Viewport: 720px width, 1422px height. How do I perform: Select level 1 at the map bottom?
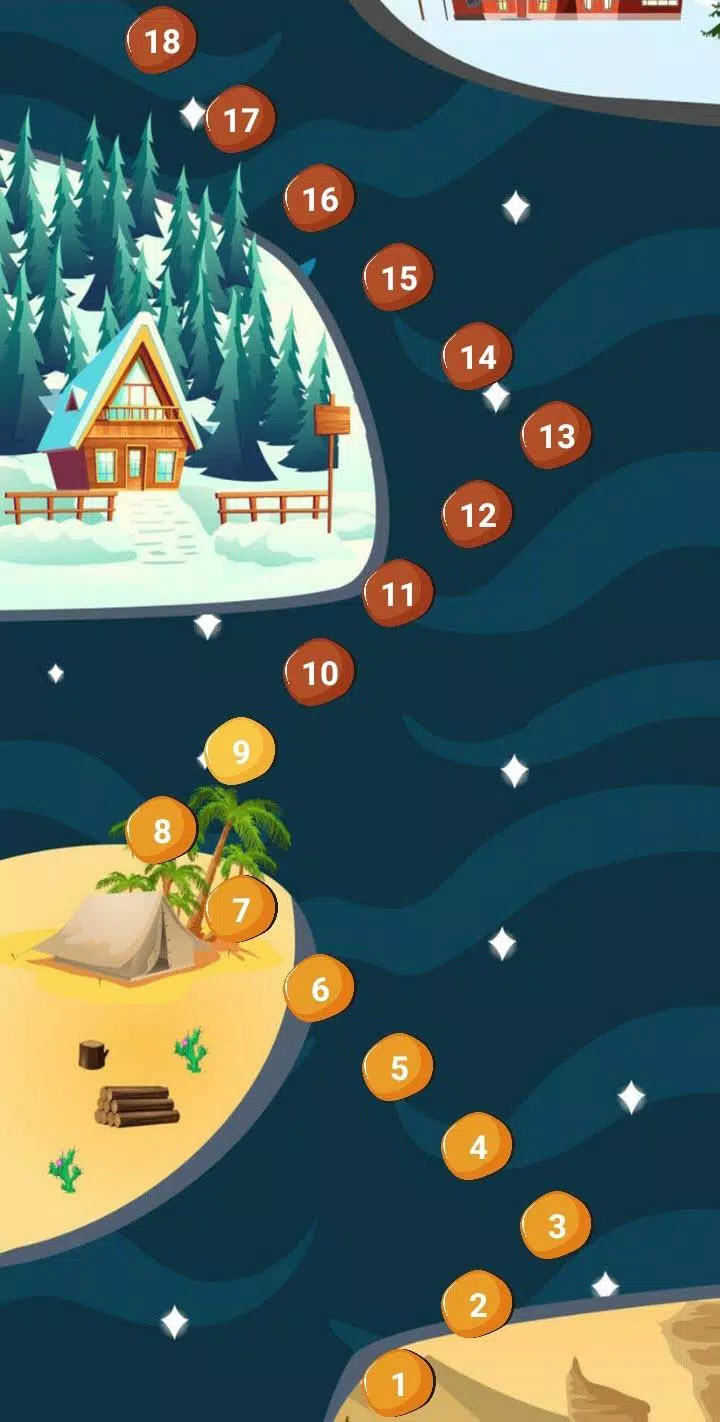click(400, 1383)
